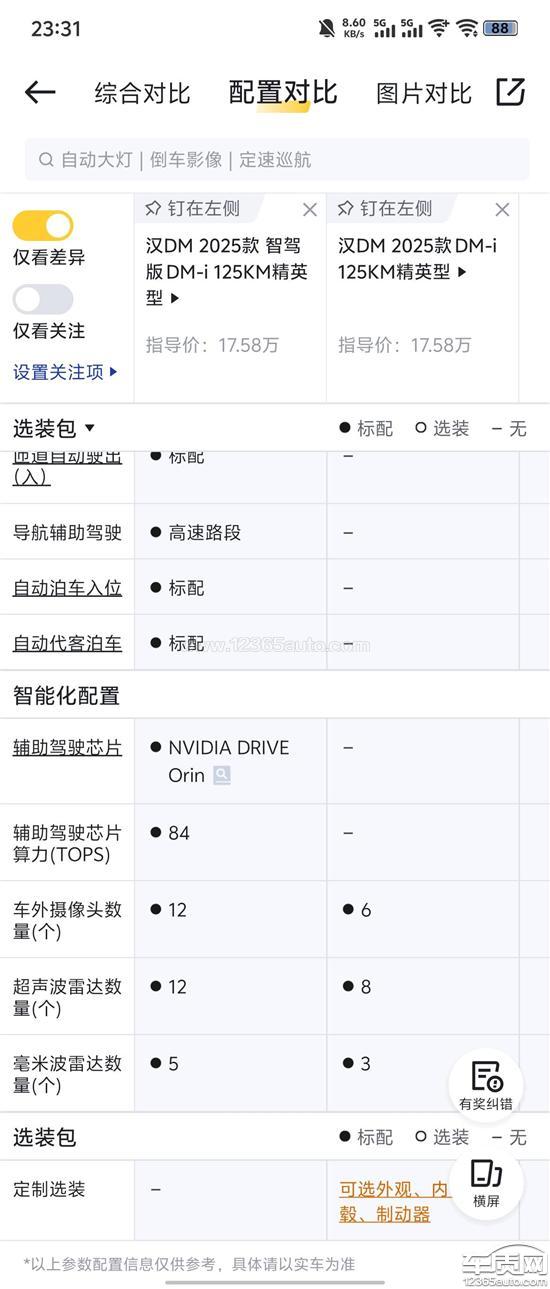Switch to the 综合对比 tab

coord(142,94)
